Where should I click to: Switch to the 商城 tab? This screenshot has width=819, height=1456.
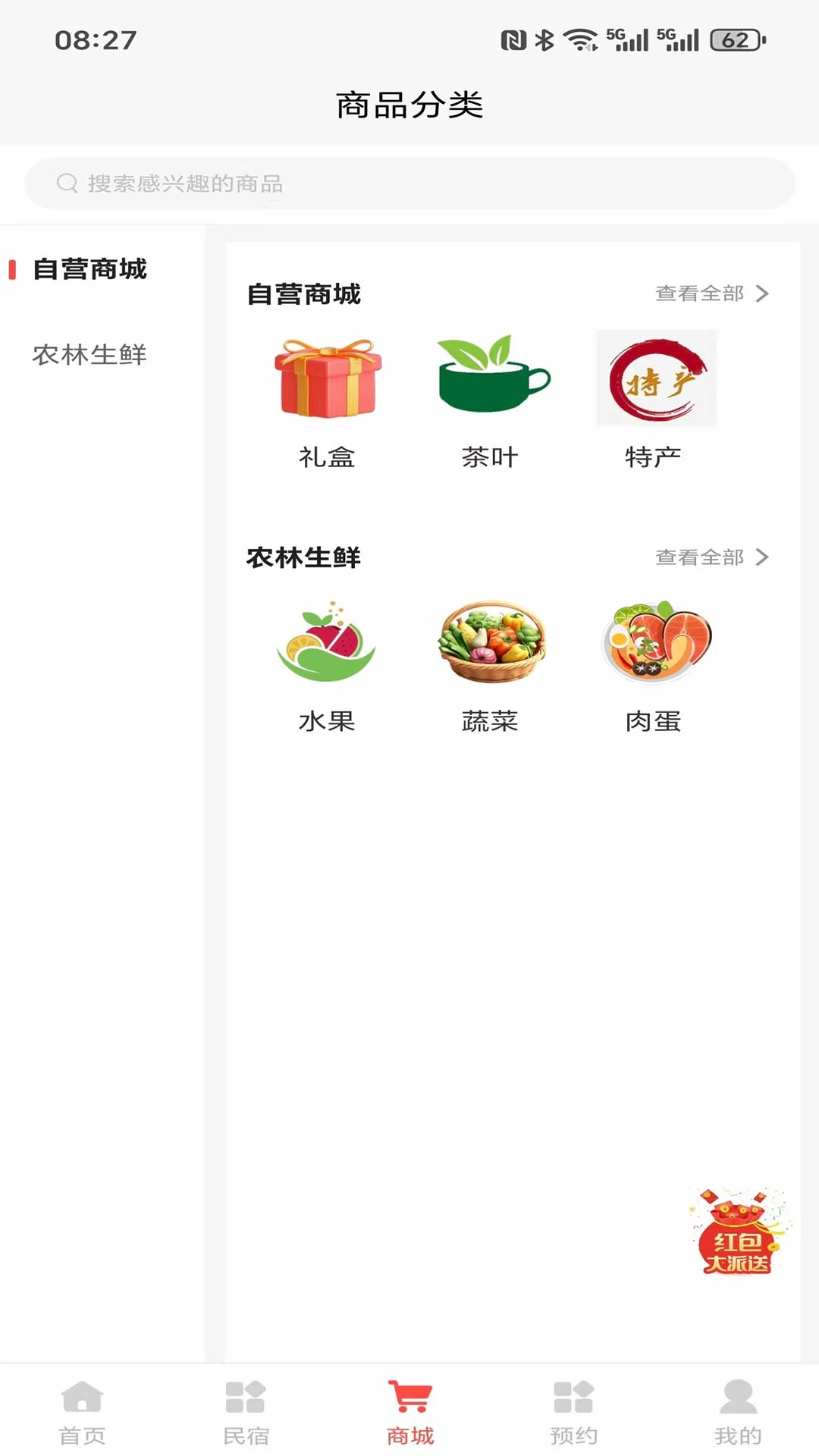[x=409, y=1412]
